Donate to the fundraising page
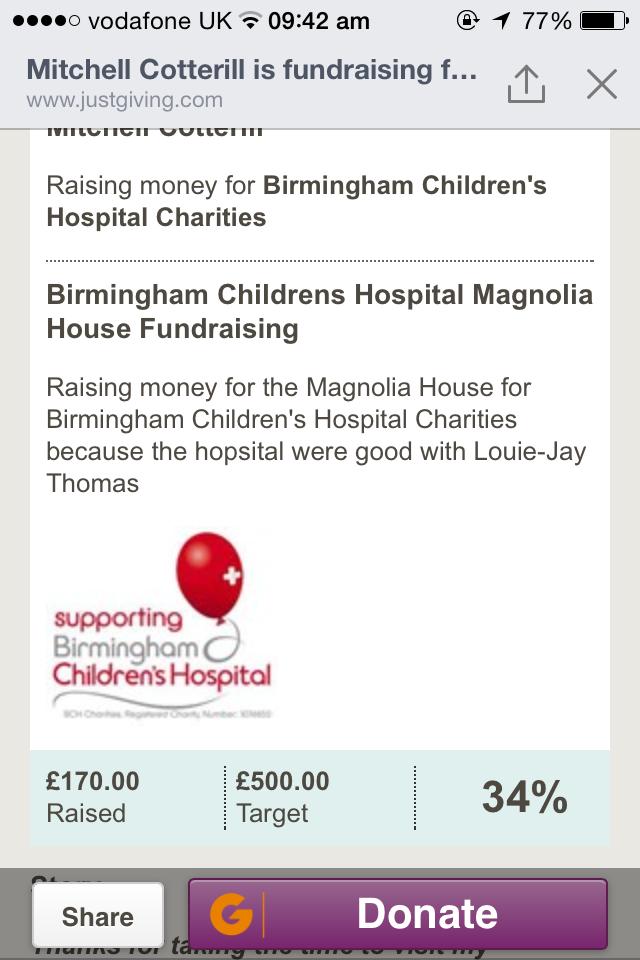 pyautogui.click(x=398, y=913)
